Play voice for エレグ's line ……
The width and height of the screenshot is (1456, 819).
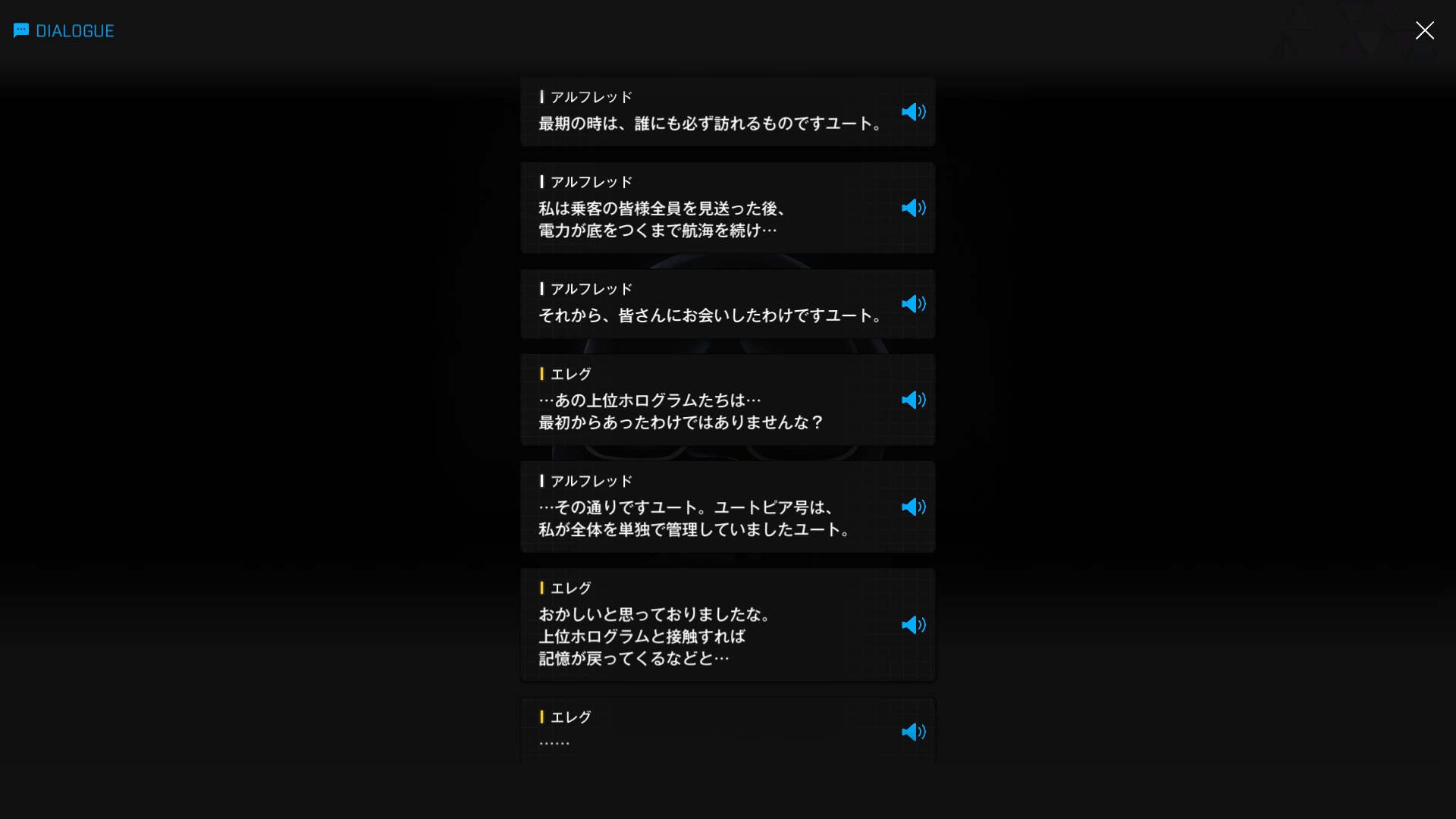pyautogui.click(x=913, y=732)
